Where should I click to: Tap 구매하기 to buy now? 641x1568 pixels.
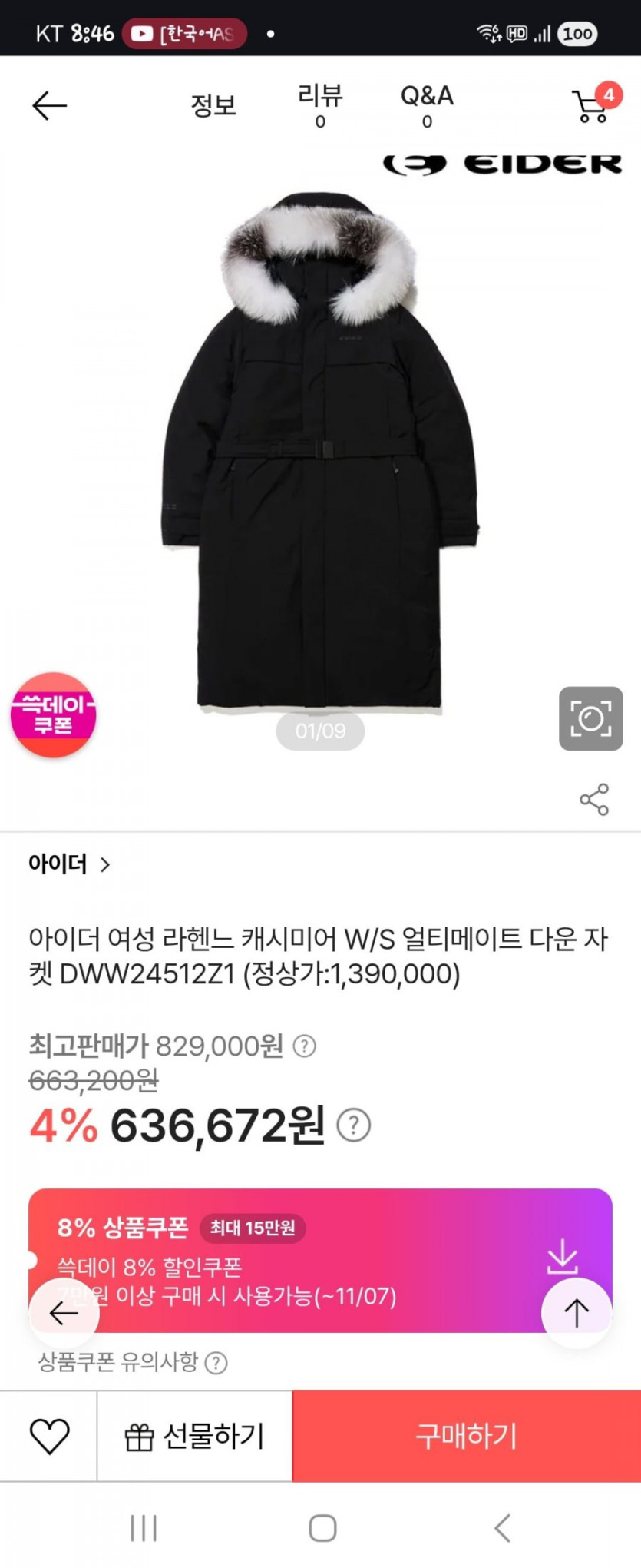tap(467, 1436)
